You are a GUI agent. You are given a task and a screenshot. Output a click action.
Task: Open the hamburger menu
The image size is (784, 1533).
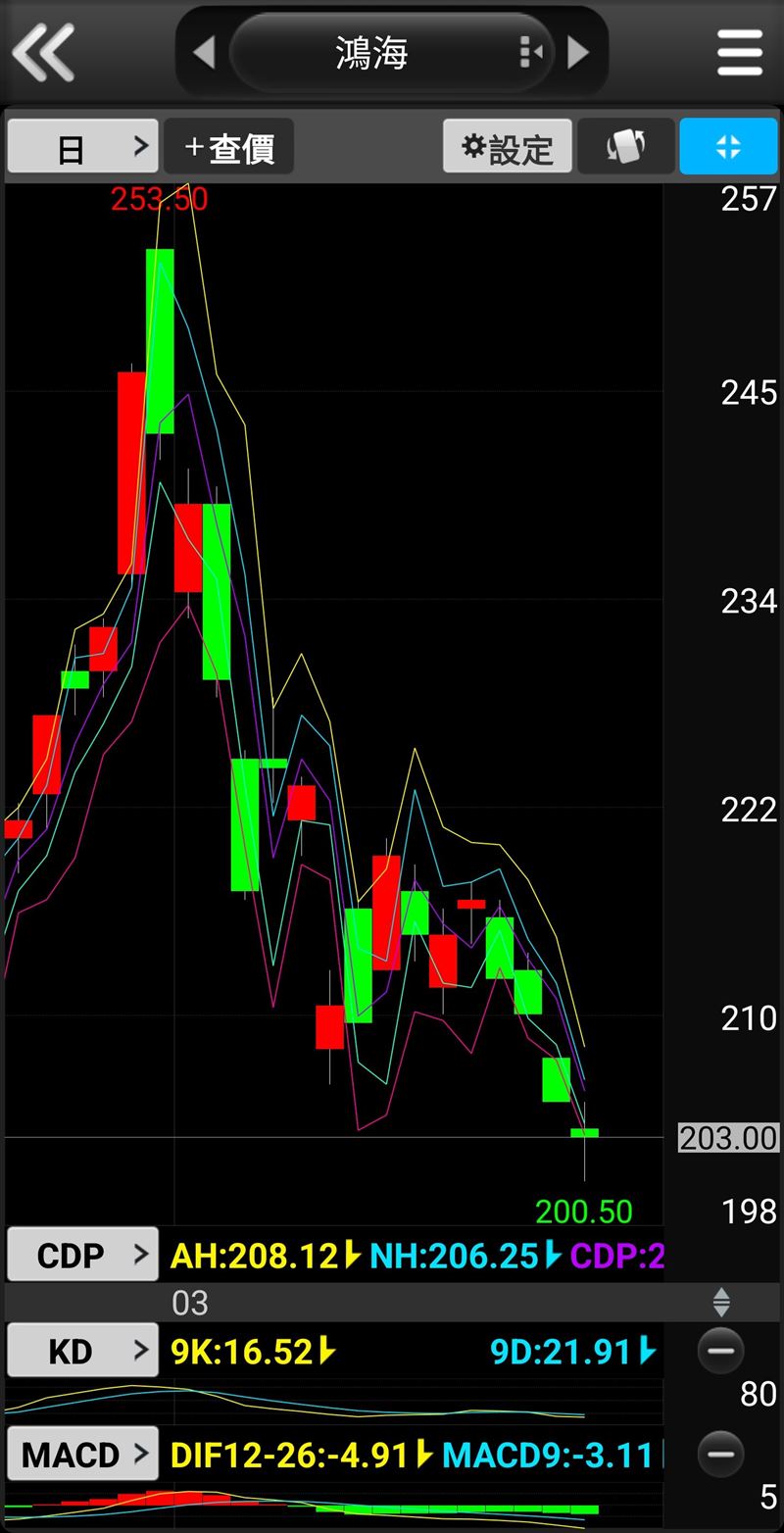pos(740,52)
